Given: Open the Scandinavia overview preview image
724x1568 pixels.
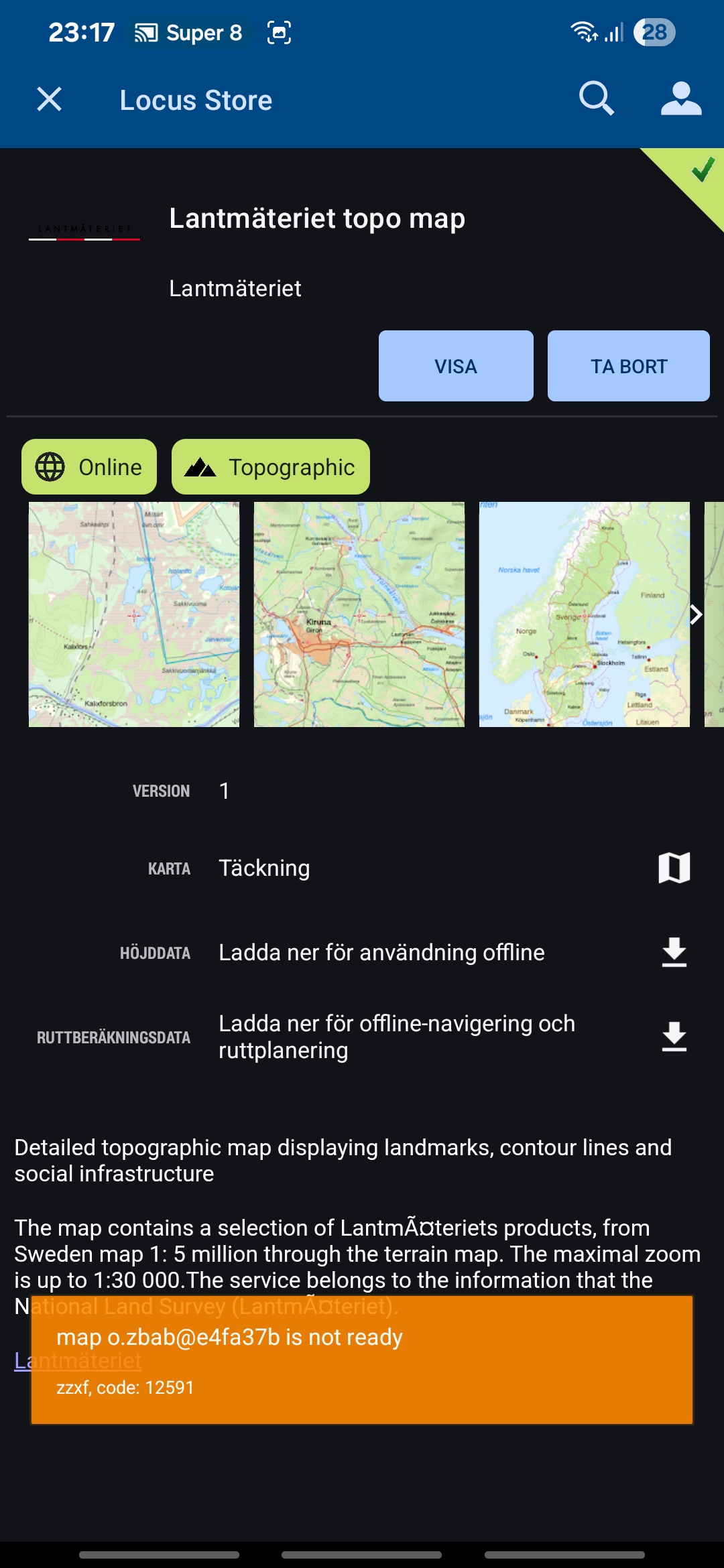Looking at the screenshot, I should 584,614.
